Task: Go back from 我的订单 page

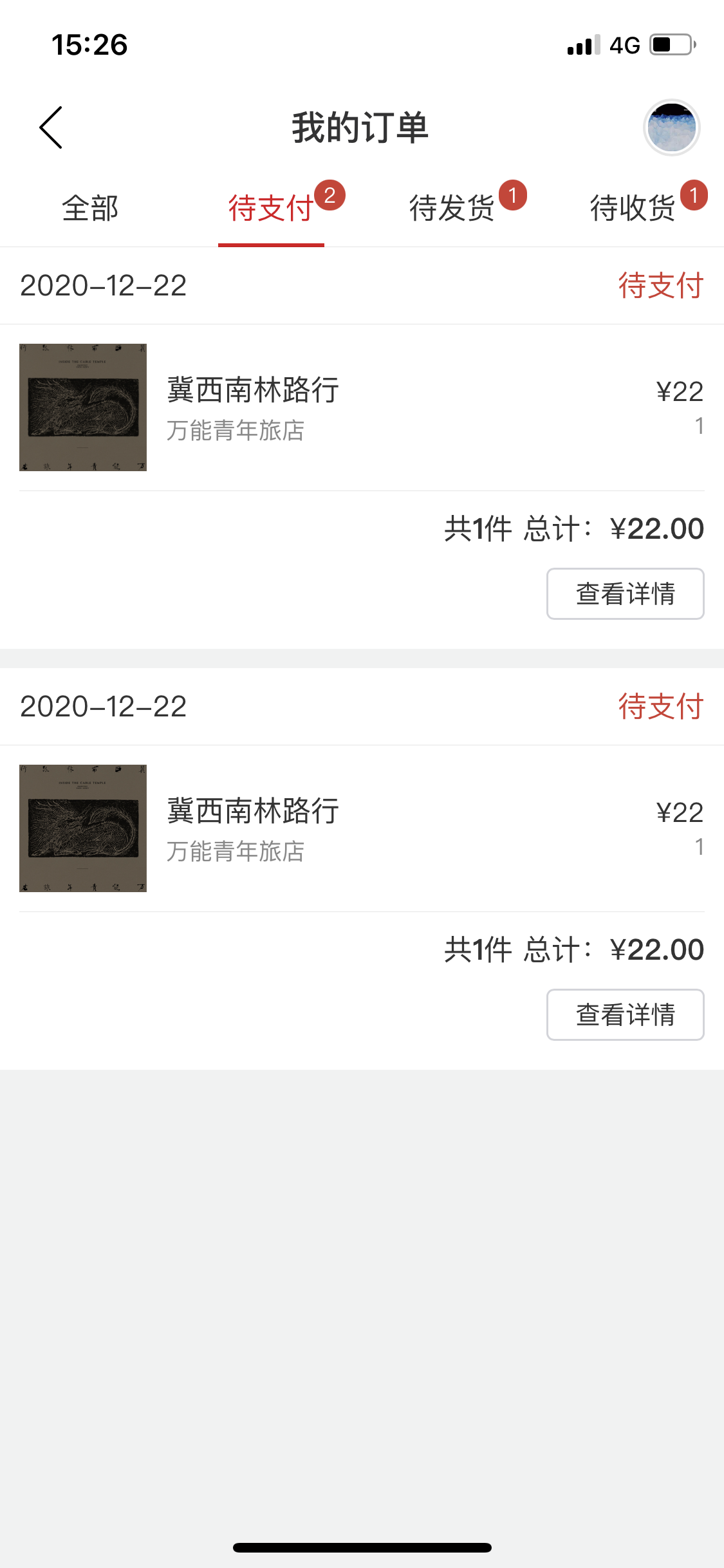Action: pyautogui.click(x=51, y=127)
